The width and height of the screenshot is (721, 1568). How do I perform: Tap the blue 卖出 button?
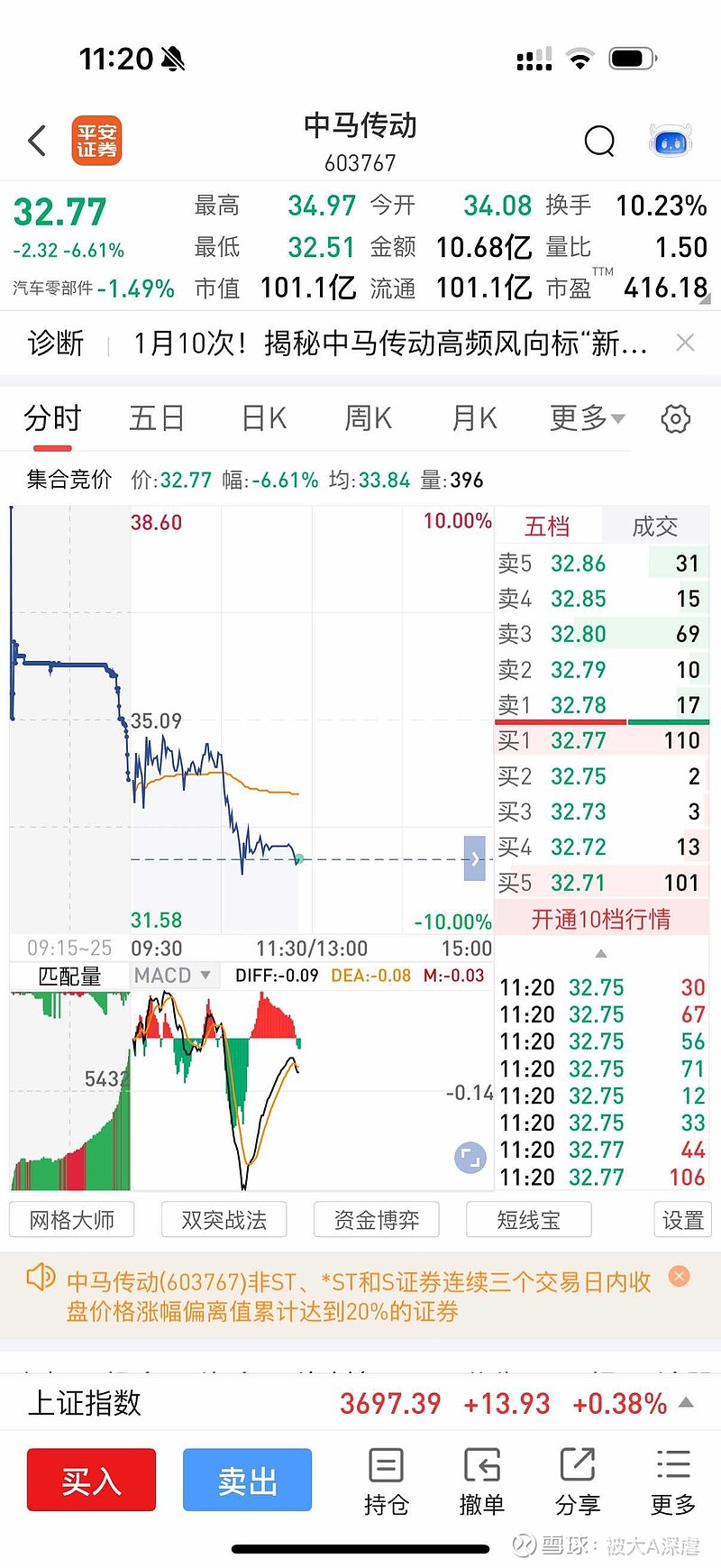[247, 1480]
